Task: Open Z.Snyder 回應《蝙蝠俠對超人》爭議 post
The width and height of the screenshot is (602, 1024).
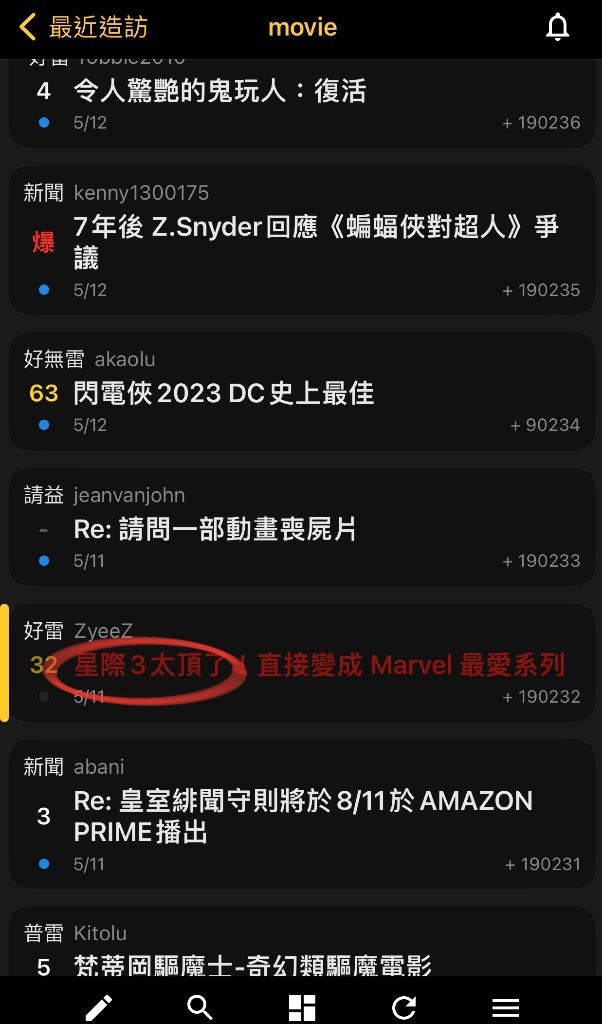Action: [x=302, y=240]
